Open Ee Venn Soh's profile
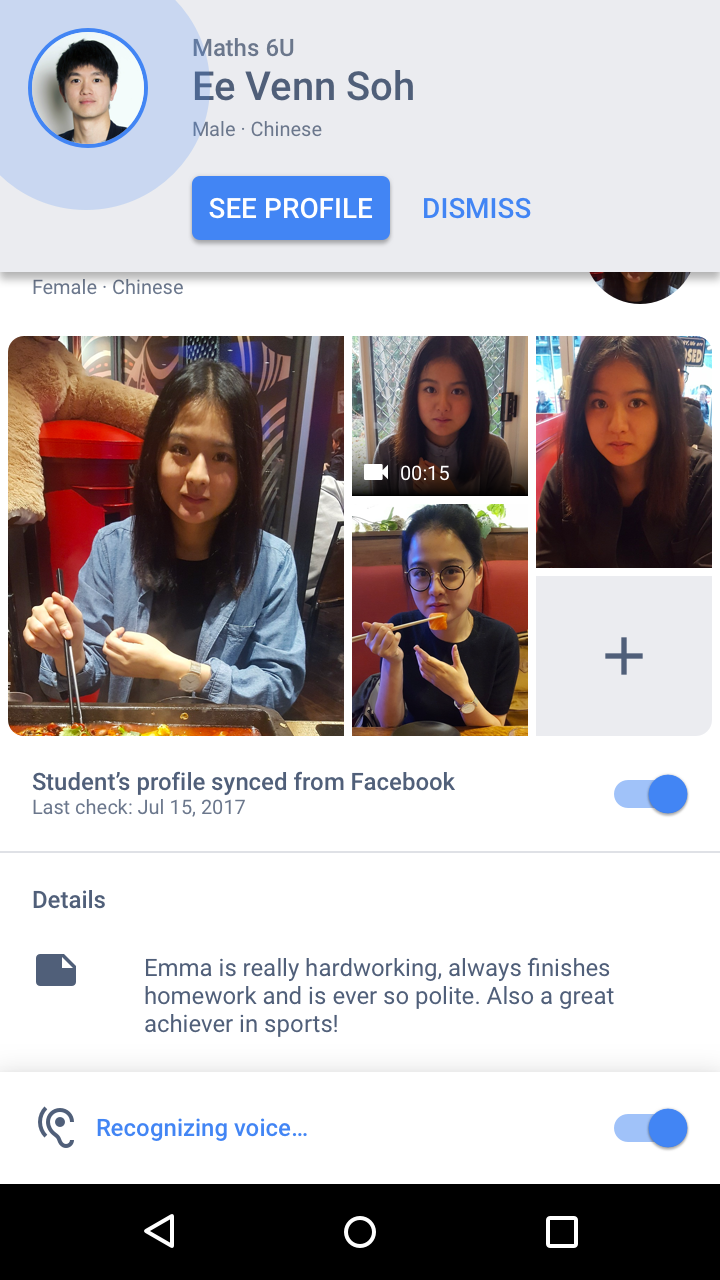Image resolution: width=720 pixels, height=1280 pixels. [291, 208]
